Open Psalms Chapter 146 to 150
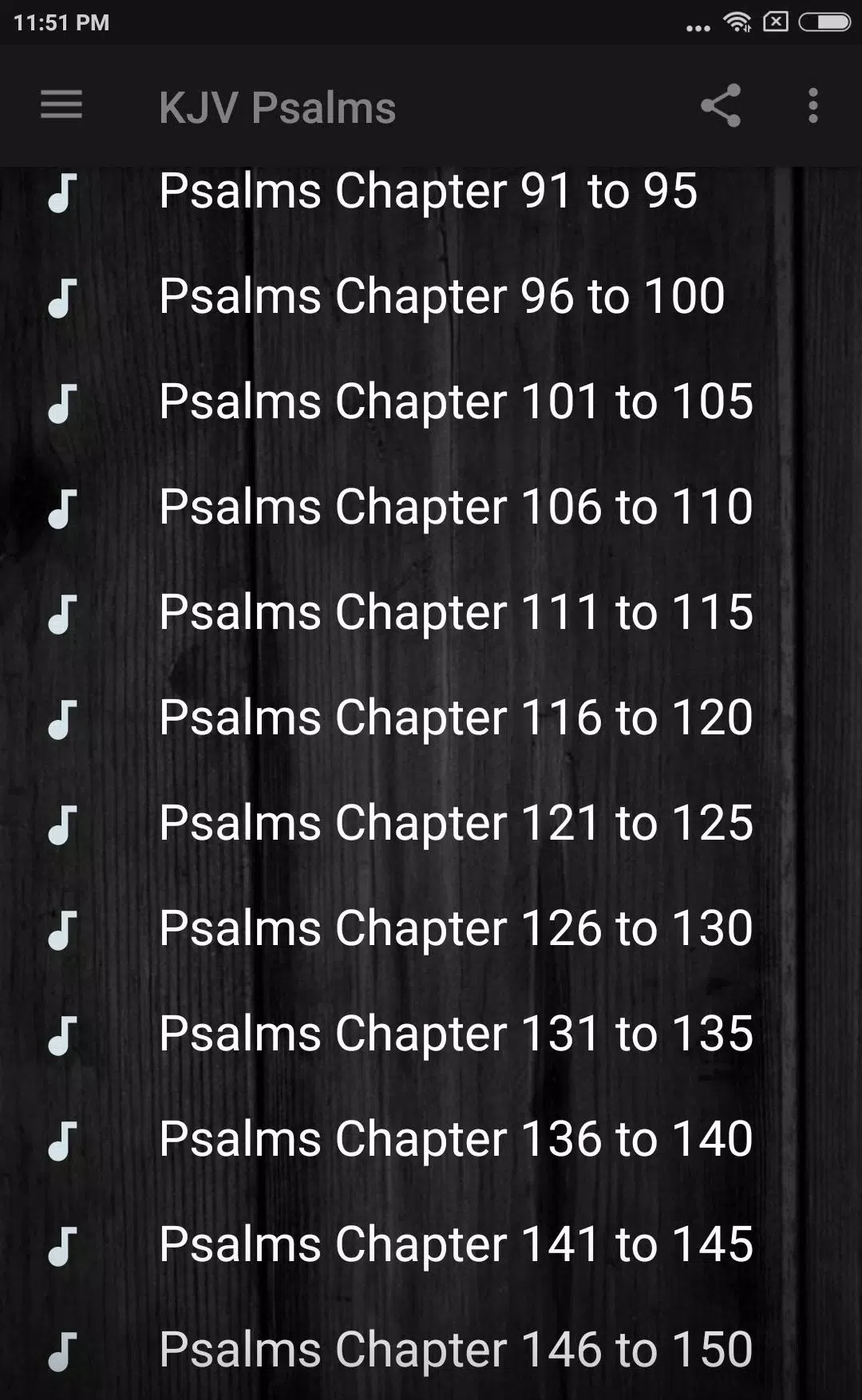This screenshot has height=1400, width=862. coord(455,1350)
